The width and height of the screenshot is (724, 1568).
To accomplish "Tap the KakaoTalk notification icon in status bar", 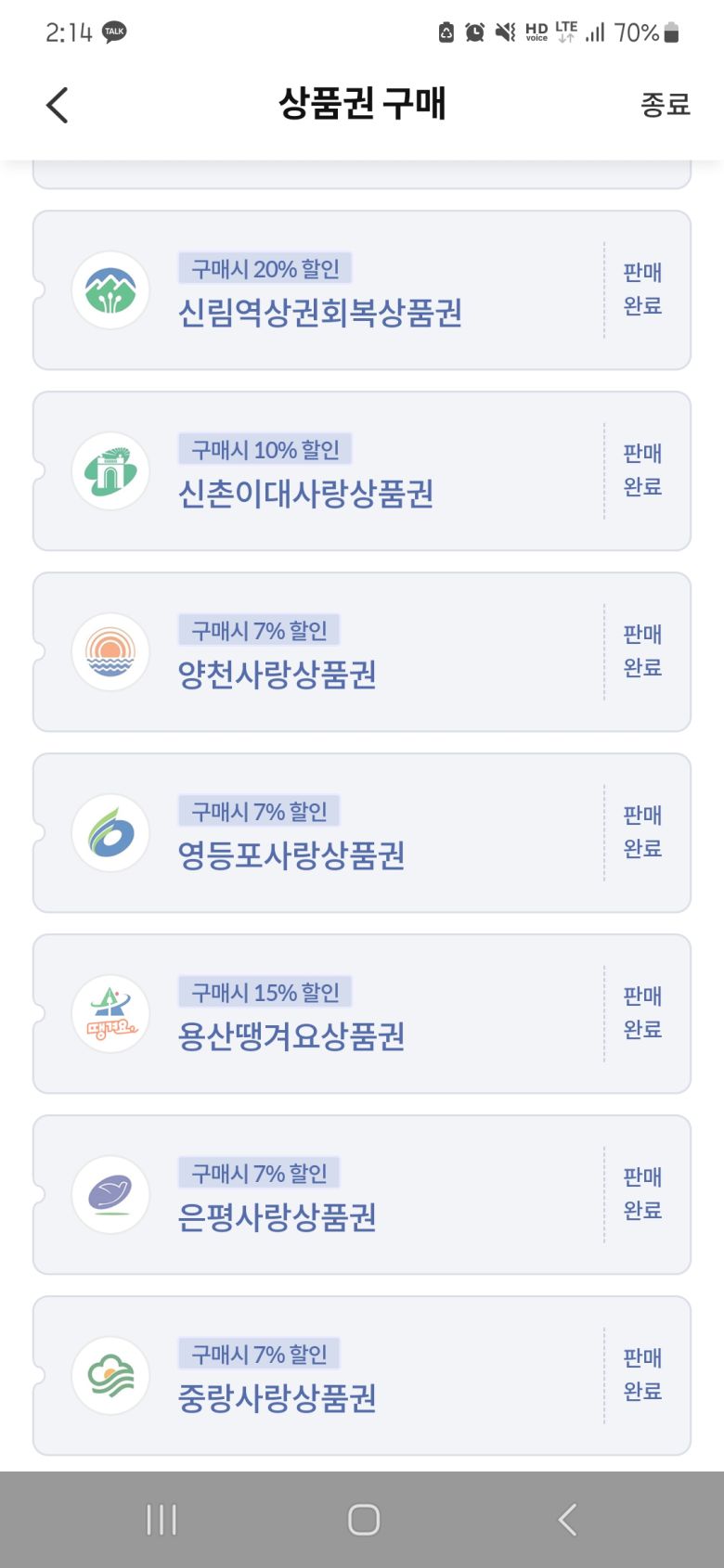I will click(113, 31).
